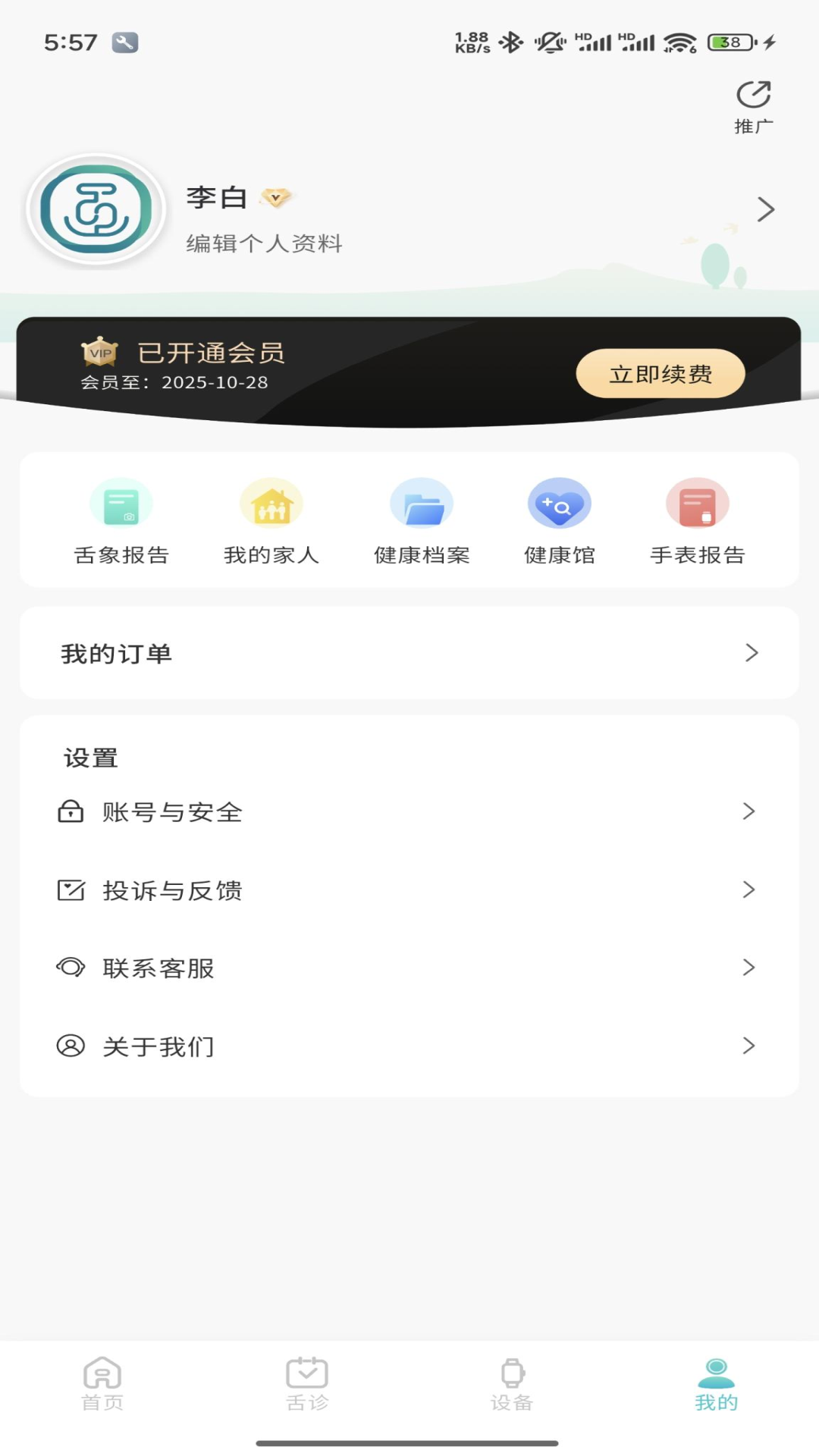Open 账号与安全 via the lock icon

pyautogui.click(x=71, y=811)
